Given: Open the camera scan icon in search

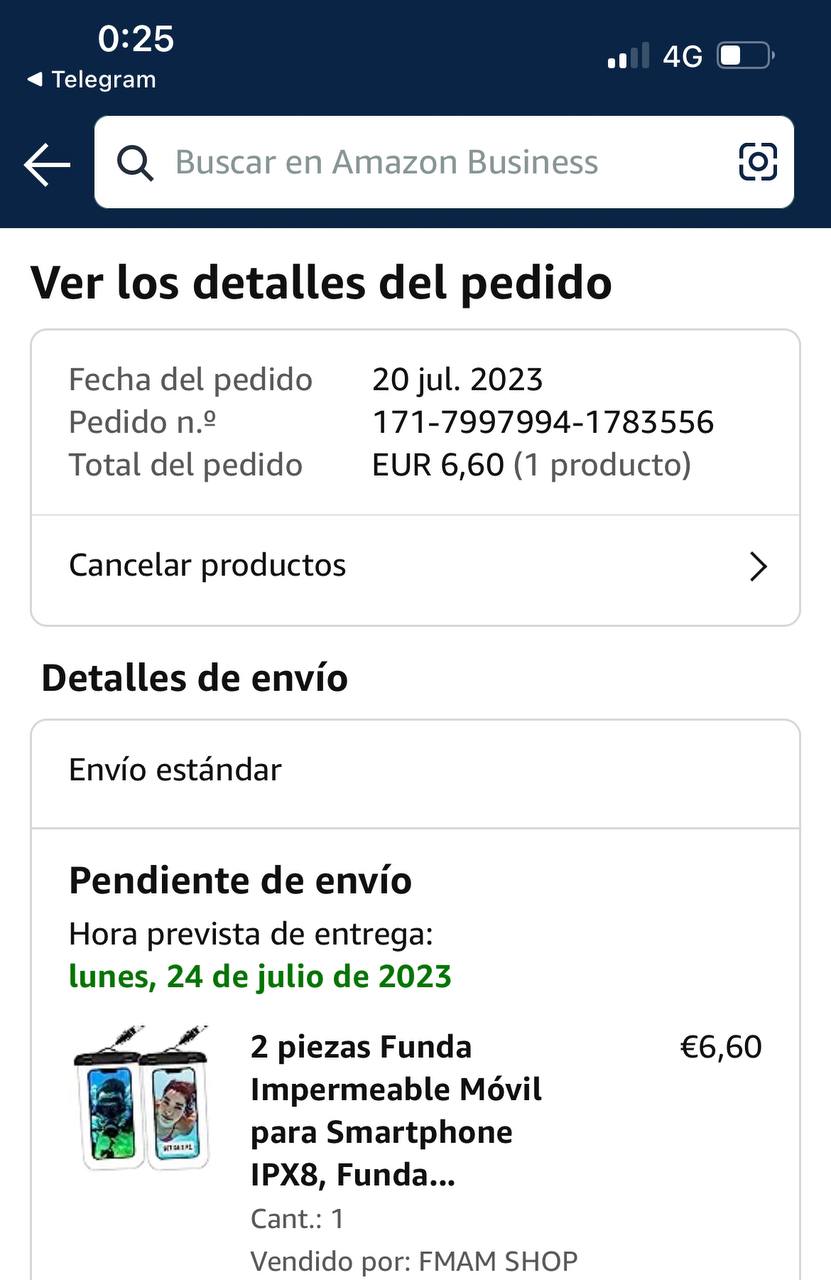Looking at the screenshot, I should click(x=757, y=162).
